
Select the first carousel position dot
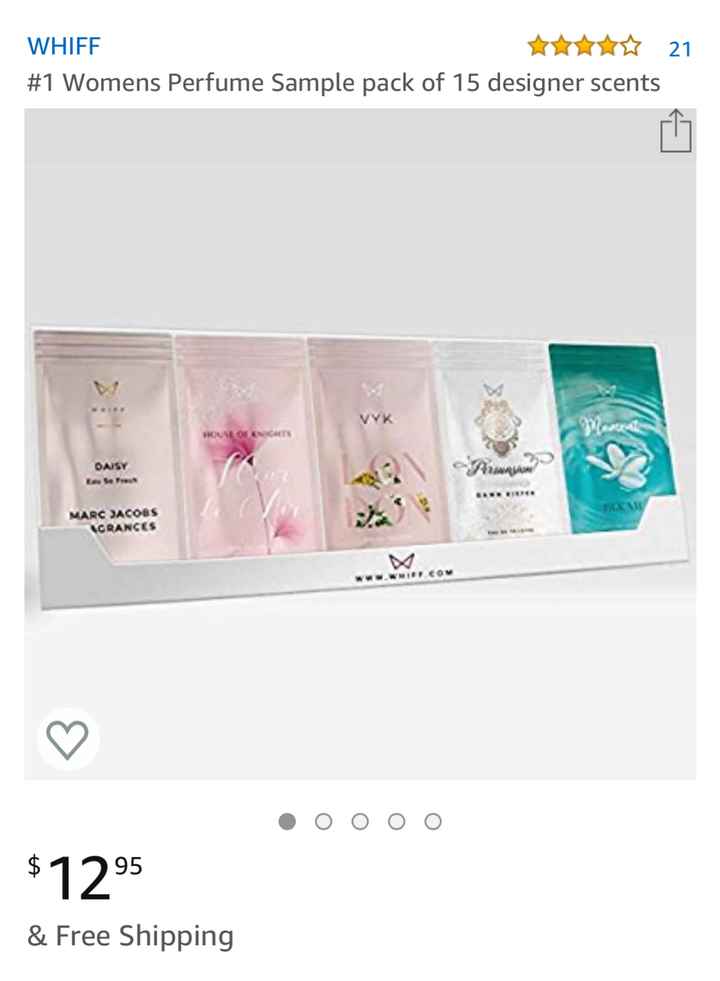286,818
